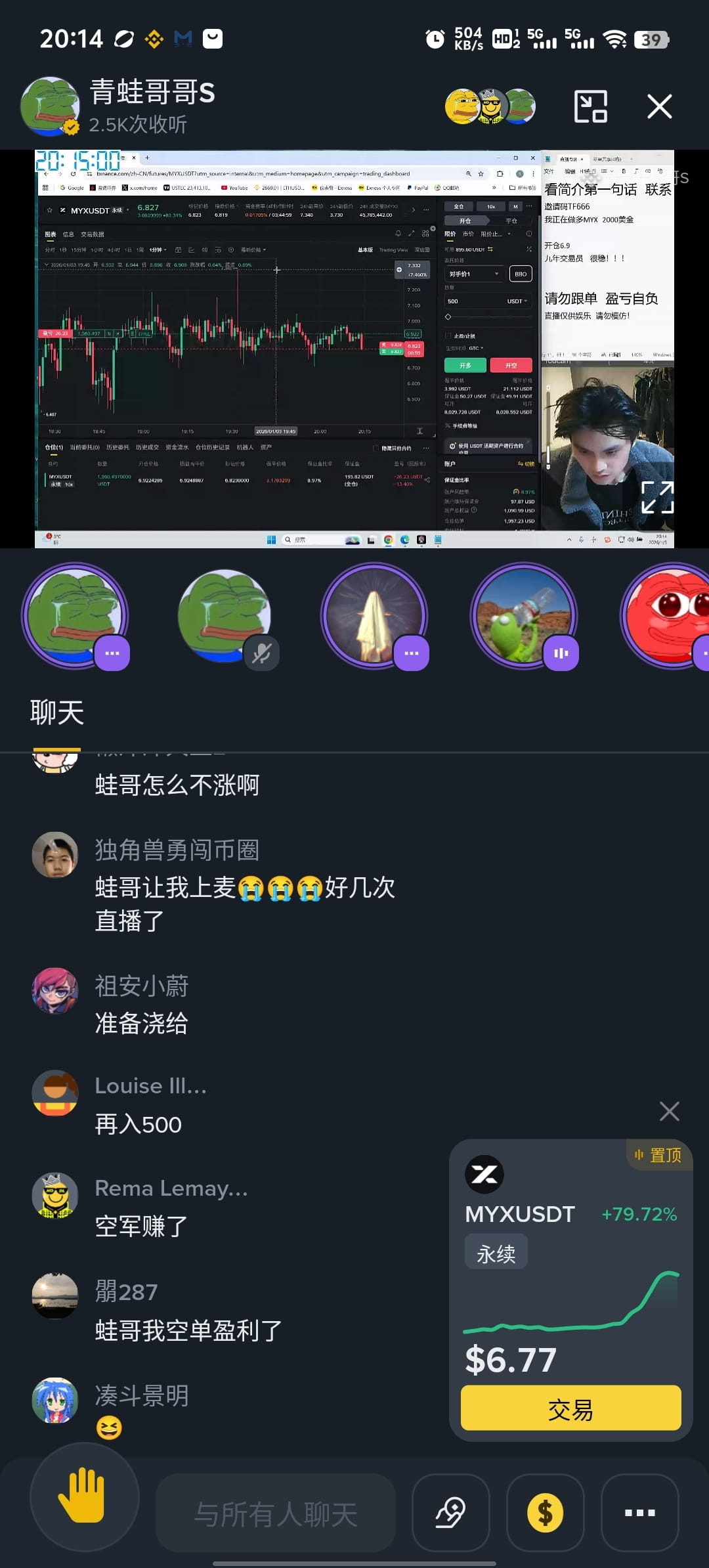
Task: Select the 聊天 chat tab
Action: pos(56,710)
